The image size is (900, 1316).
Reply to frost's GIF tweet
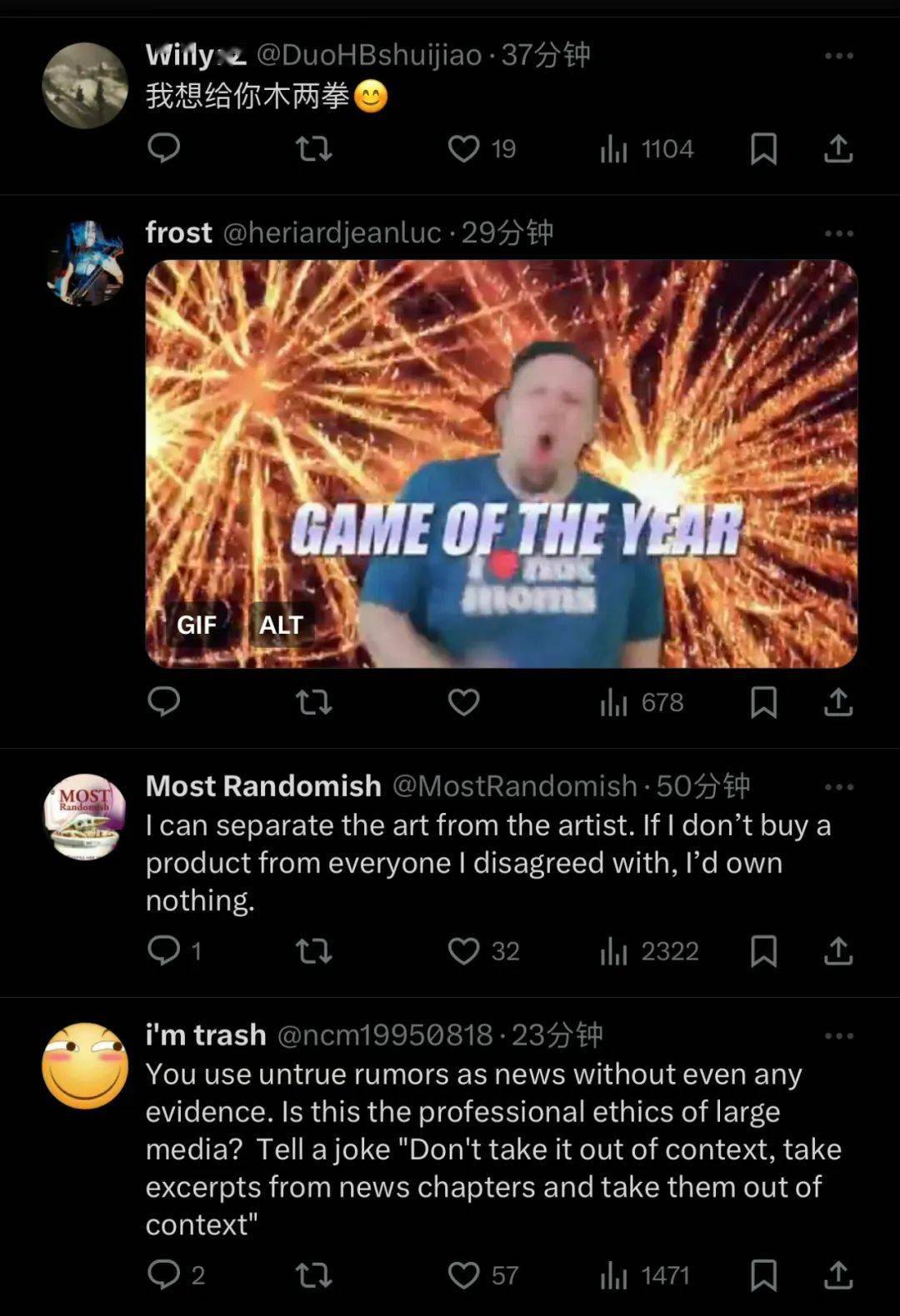click(x=164, y=703)
